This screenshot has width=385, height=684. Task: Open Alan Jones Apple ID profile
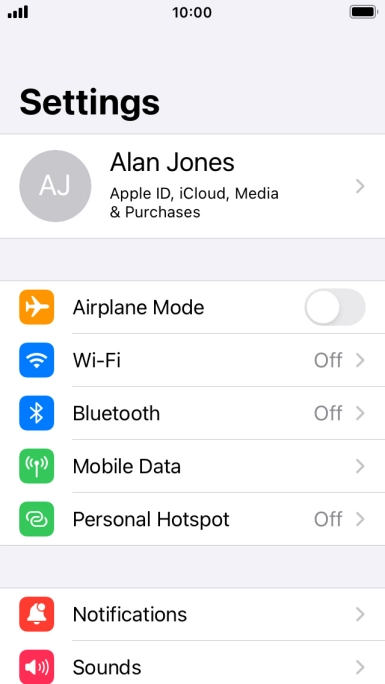192,186
